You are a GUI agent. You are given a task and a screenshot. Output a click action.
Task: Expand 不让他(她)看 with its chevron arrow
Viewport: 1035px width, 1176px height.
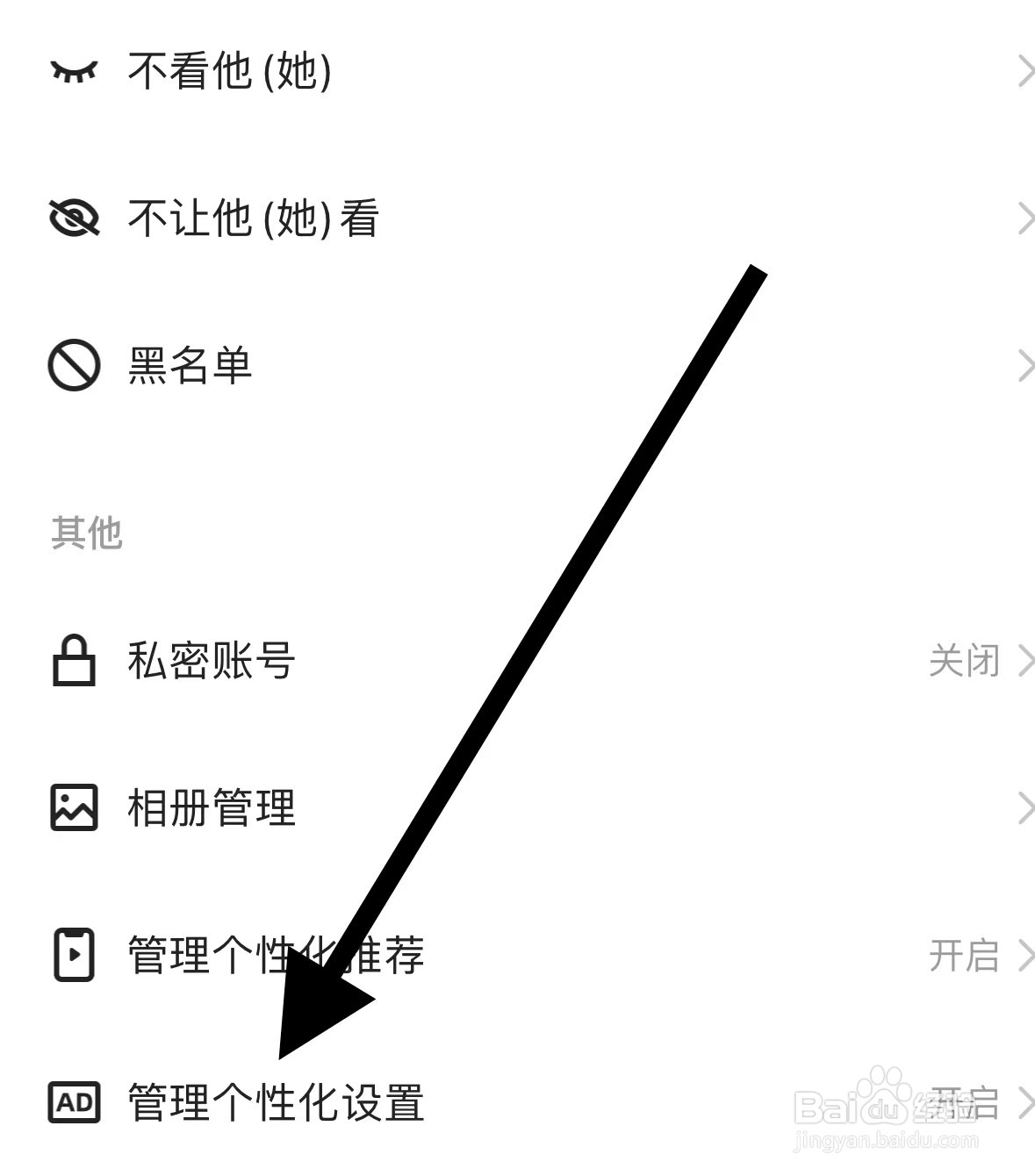point(1025,218)
